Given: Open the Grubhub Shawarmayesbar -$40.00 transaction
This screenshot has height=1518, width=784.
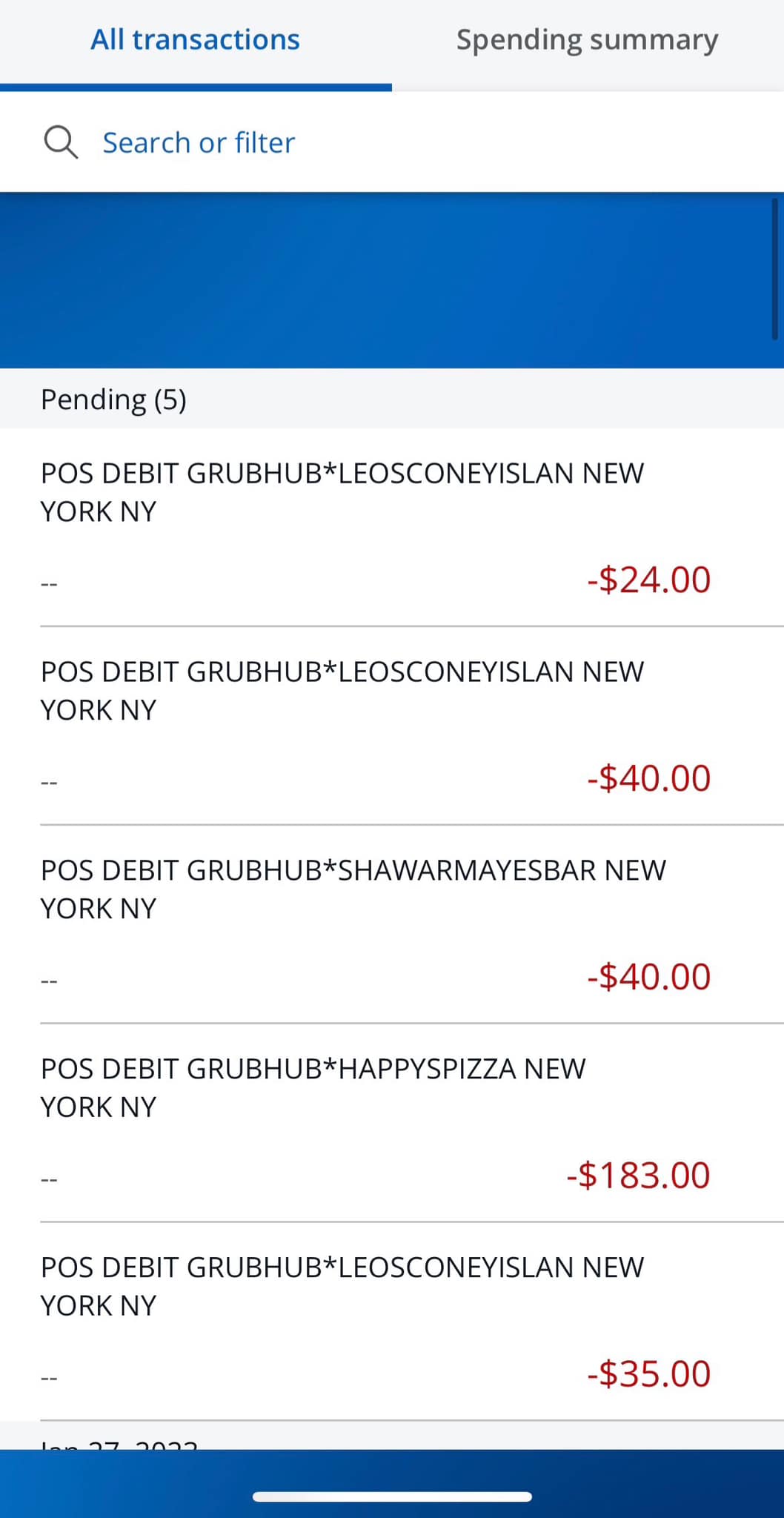Looking at the screenshot, I should [x=375, y=924].
